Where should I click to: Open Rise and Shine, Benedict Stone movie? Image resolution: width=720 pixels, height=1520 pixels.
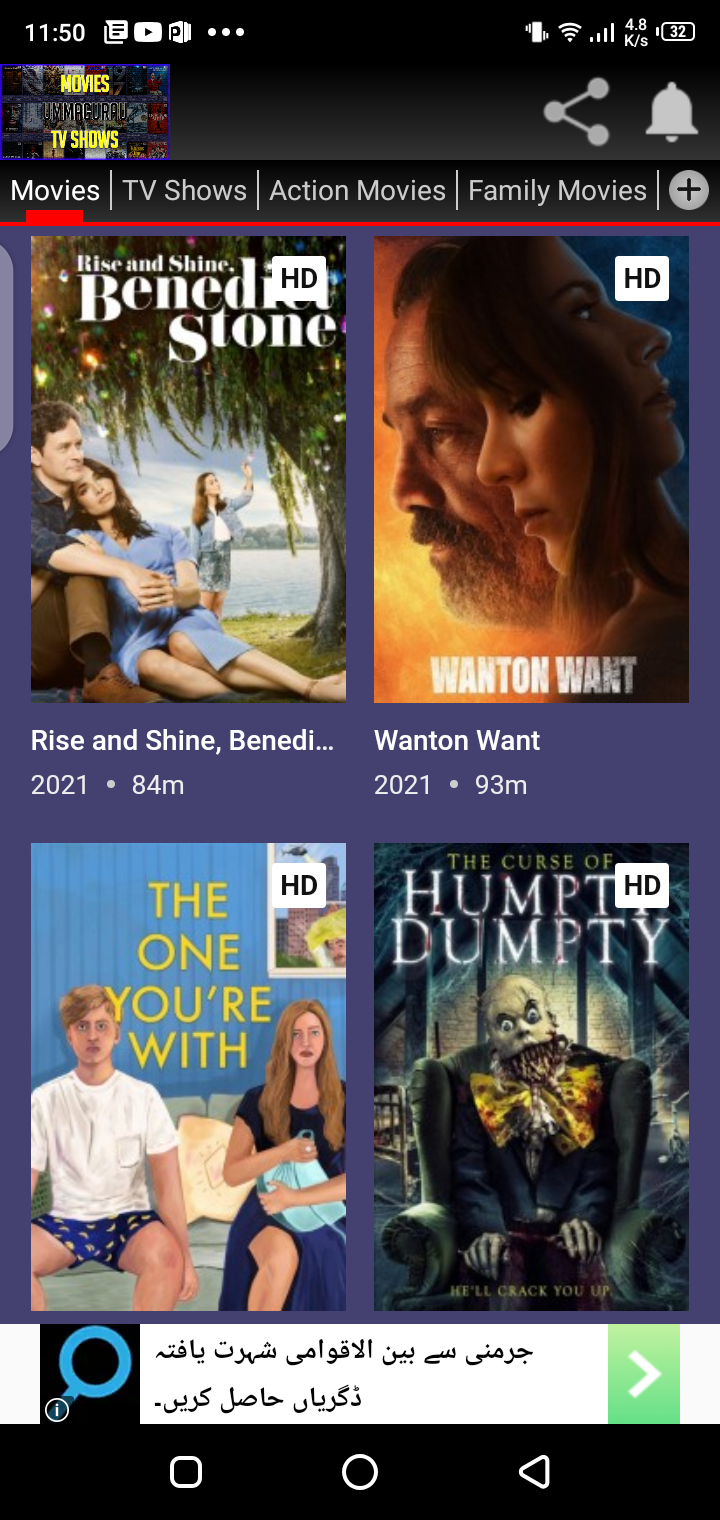188,469
